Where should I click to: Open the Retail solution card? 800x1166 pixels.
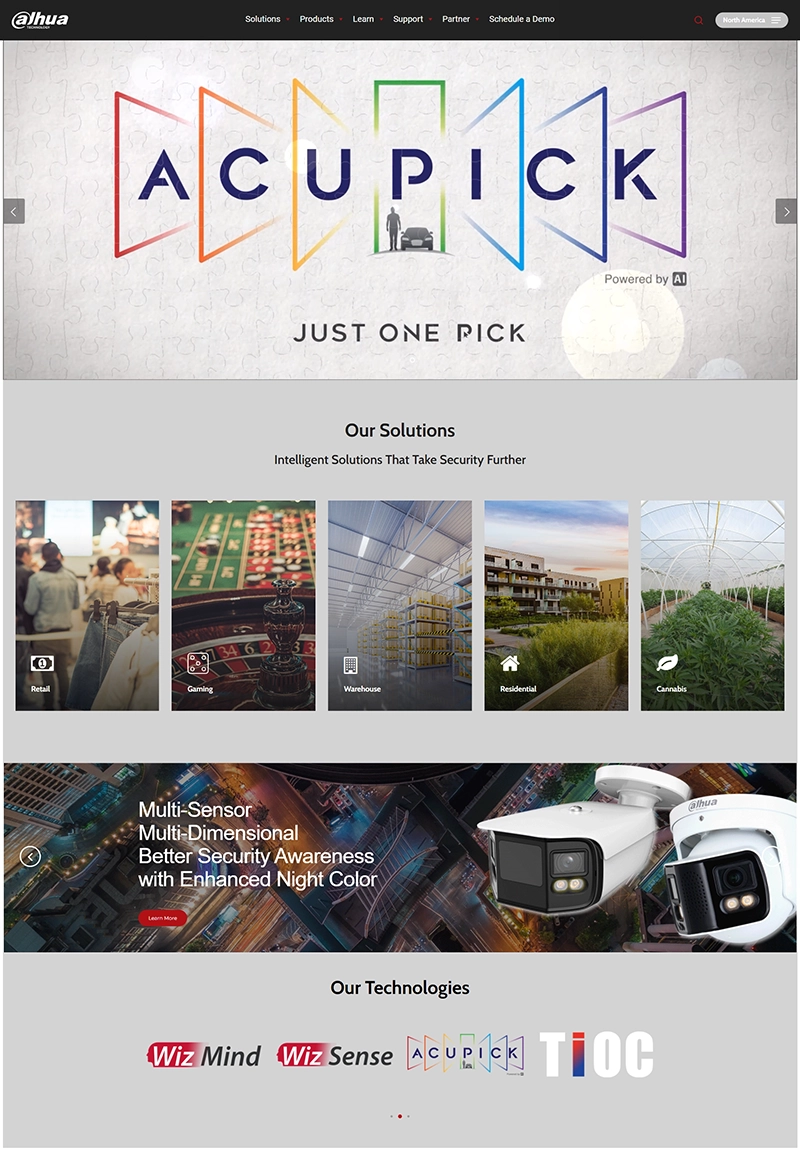click(x=87, y=605)
